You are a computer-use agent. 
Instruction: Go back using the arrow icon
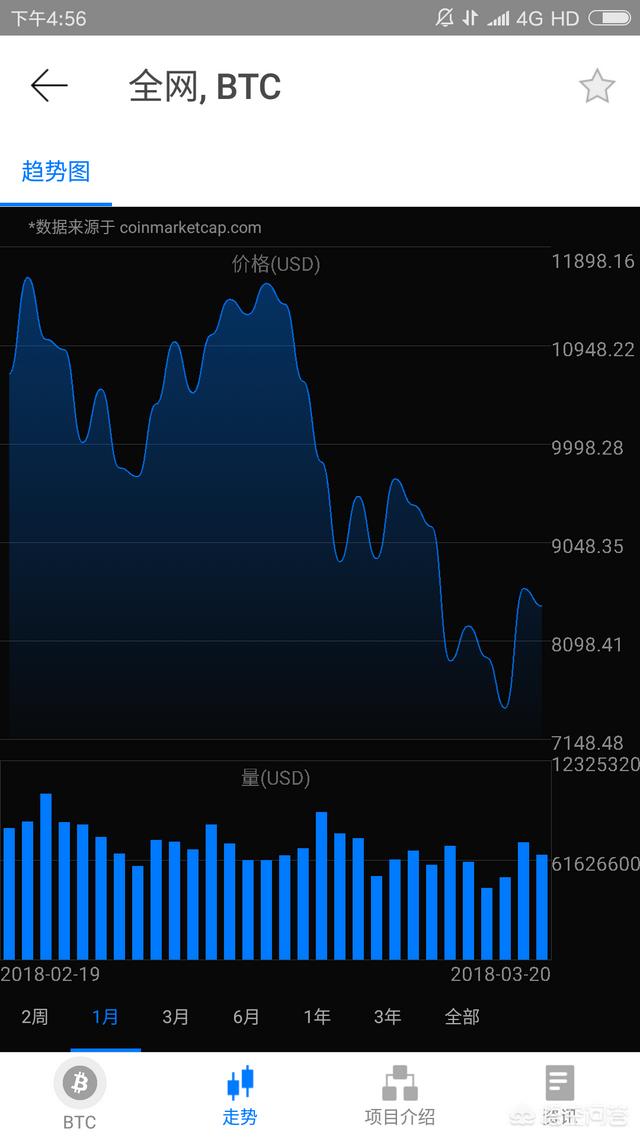[49, 86]
